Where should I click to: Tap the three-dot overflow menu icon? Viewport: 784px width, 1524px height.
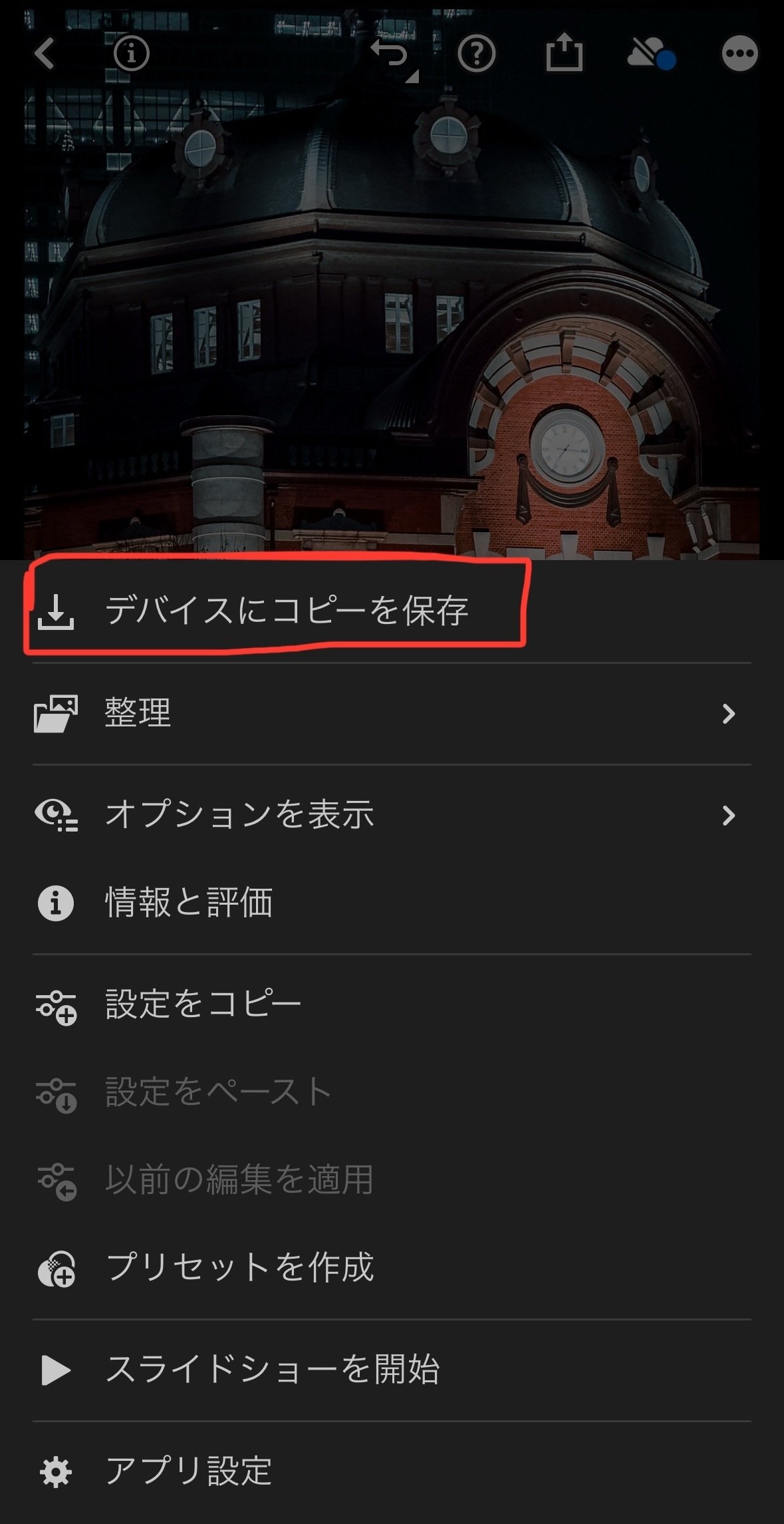point(739,53)
